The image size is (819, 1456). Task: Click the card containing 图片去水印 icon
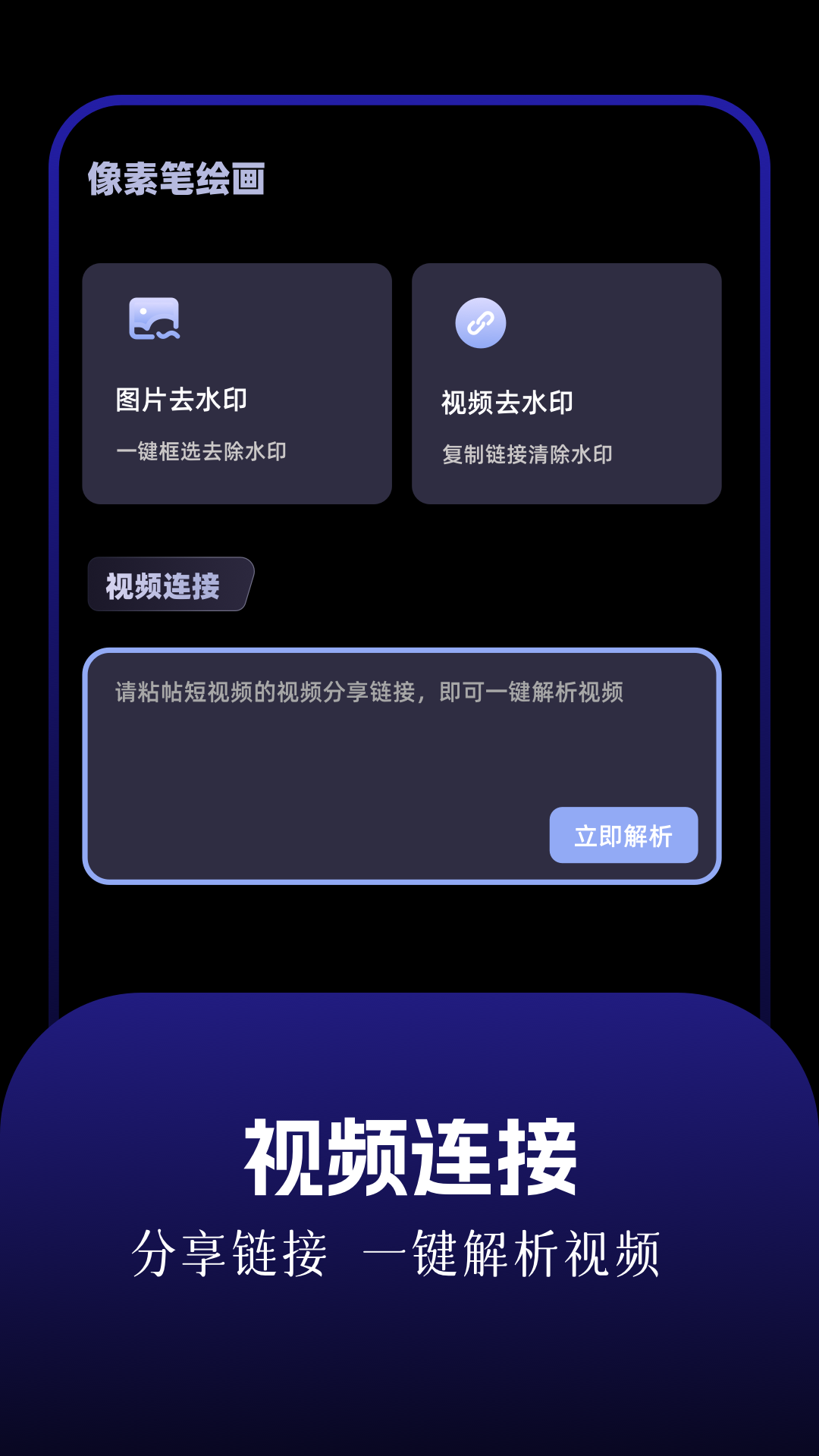coord(237,381)
